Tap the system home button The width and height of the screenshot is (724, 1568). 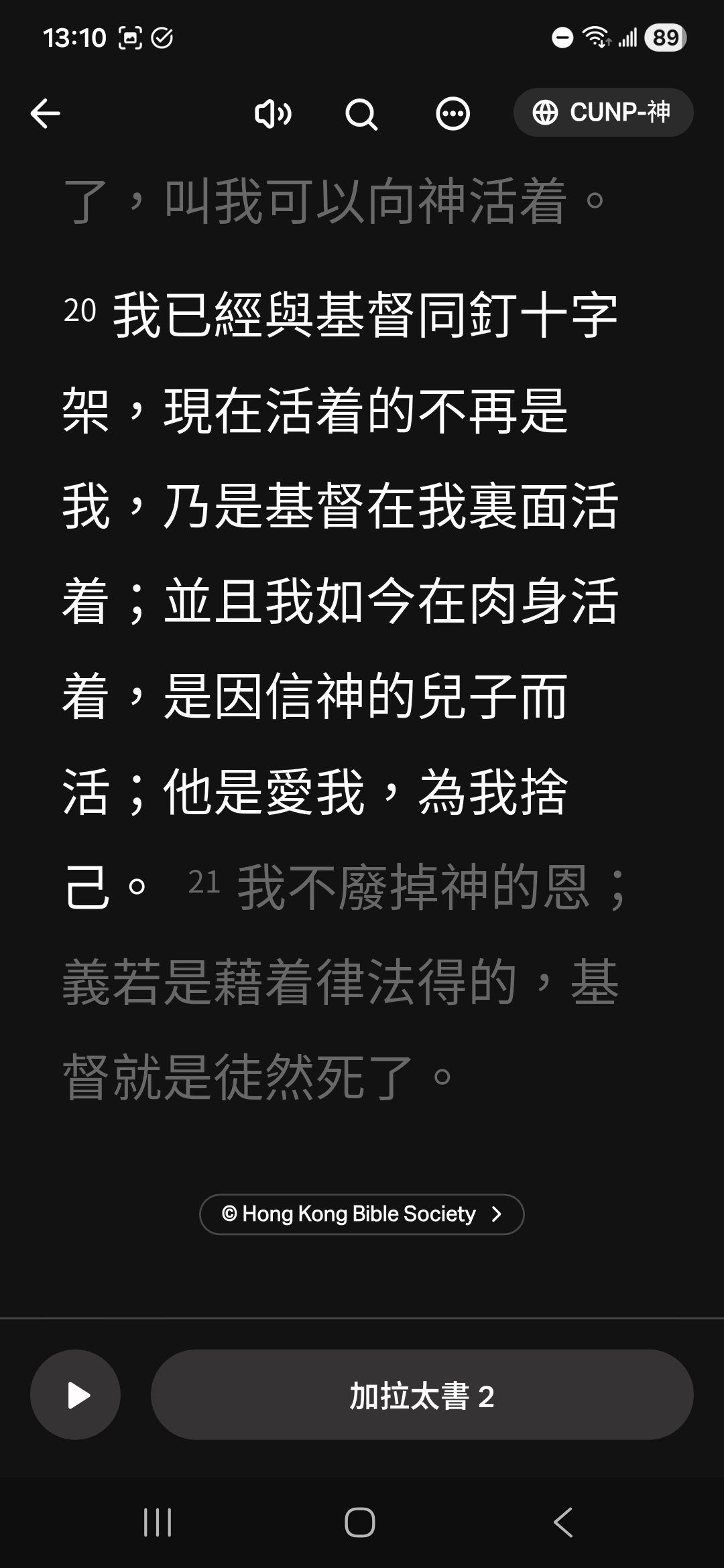tap(360, 1522)
